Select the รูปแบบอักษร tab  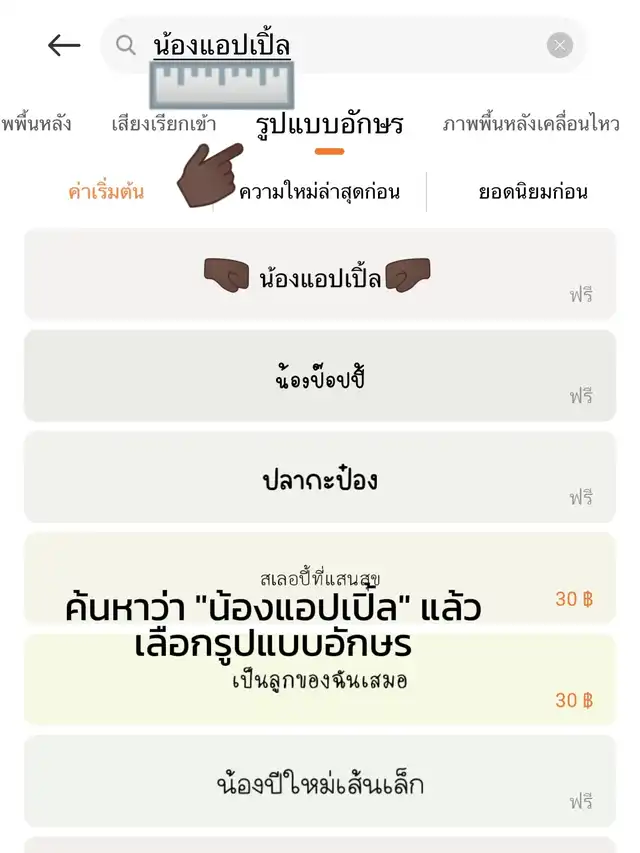(x=329, y=125)
